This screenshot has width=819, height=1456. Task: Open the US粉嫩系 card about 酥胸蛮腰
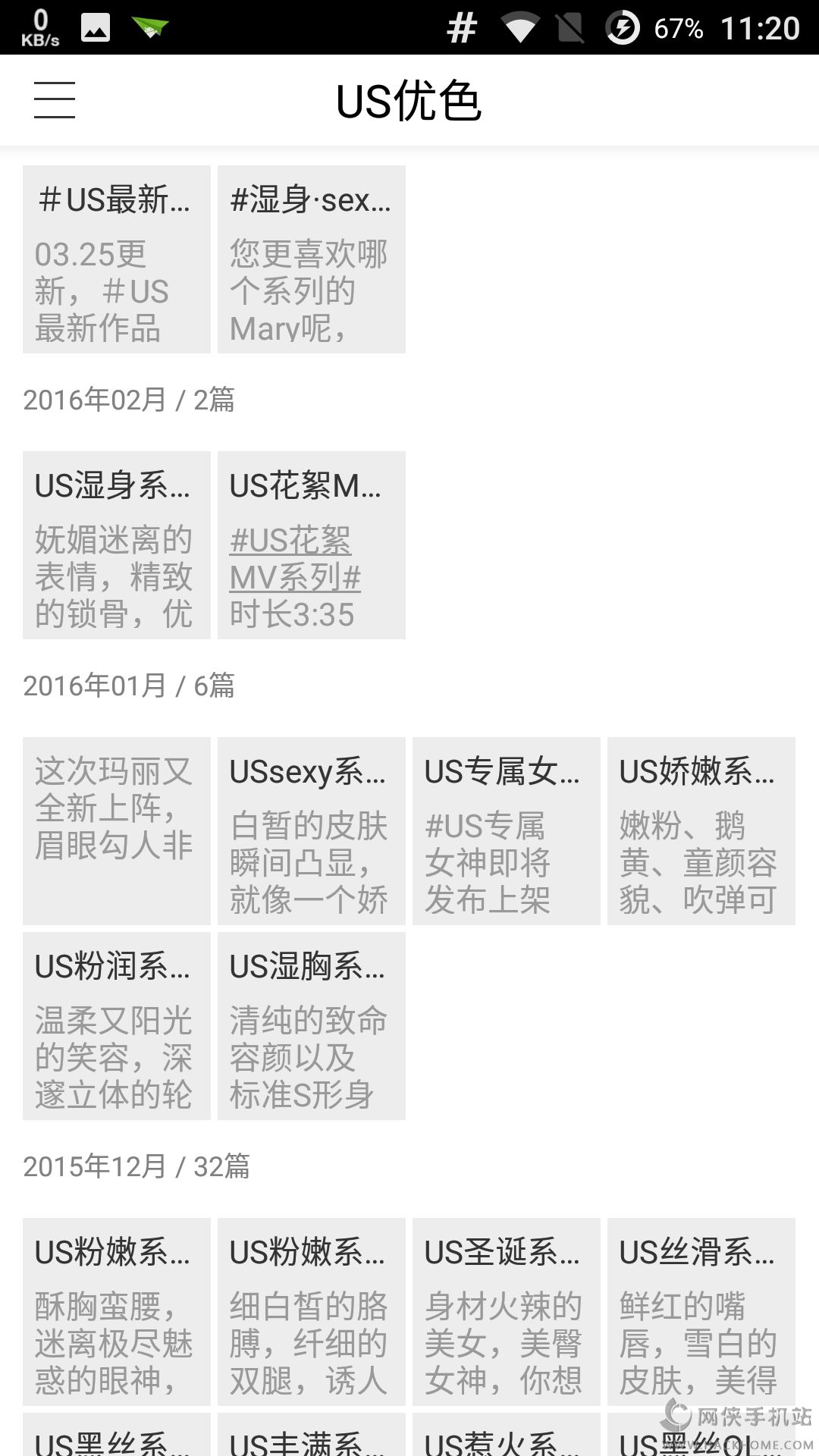[117, 1312]
